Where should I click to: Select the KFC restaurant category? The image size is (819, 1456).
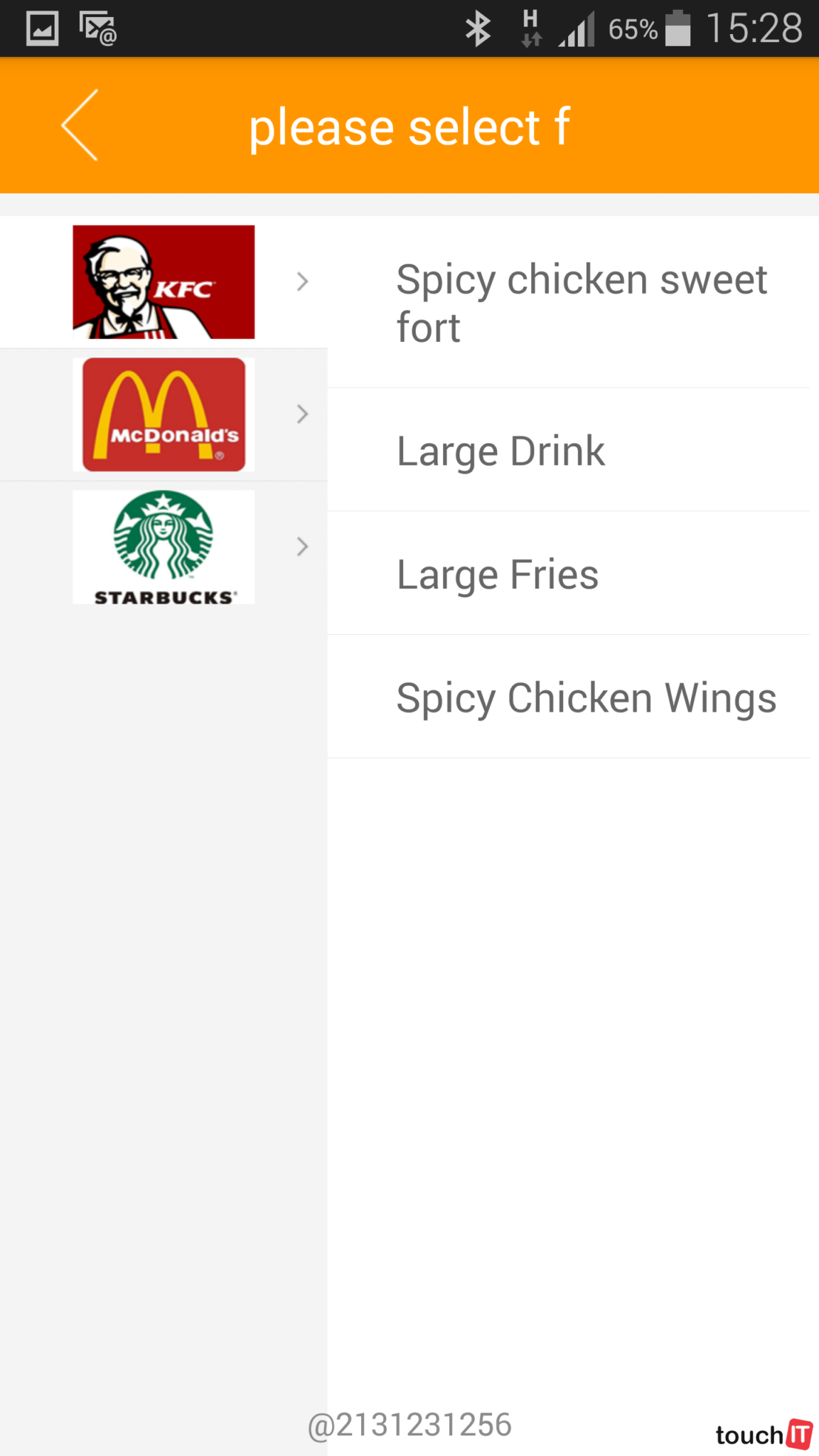164,282
